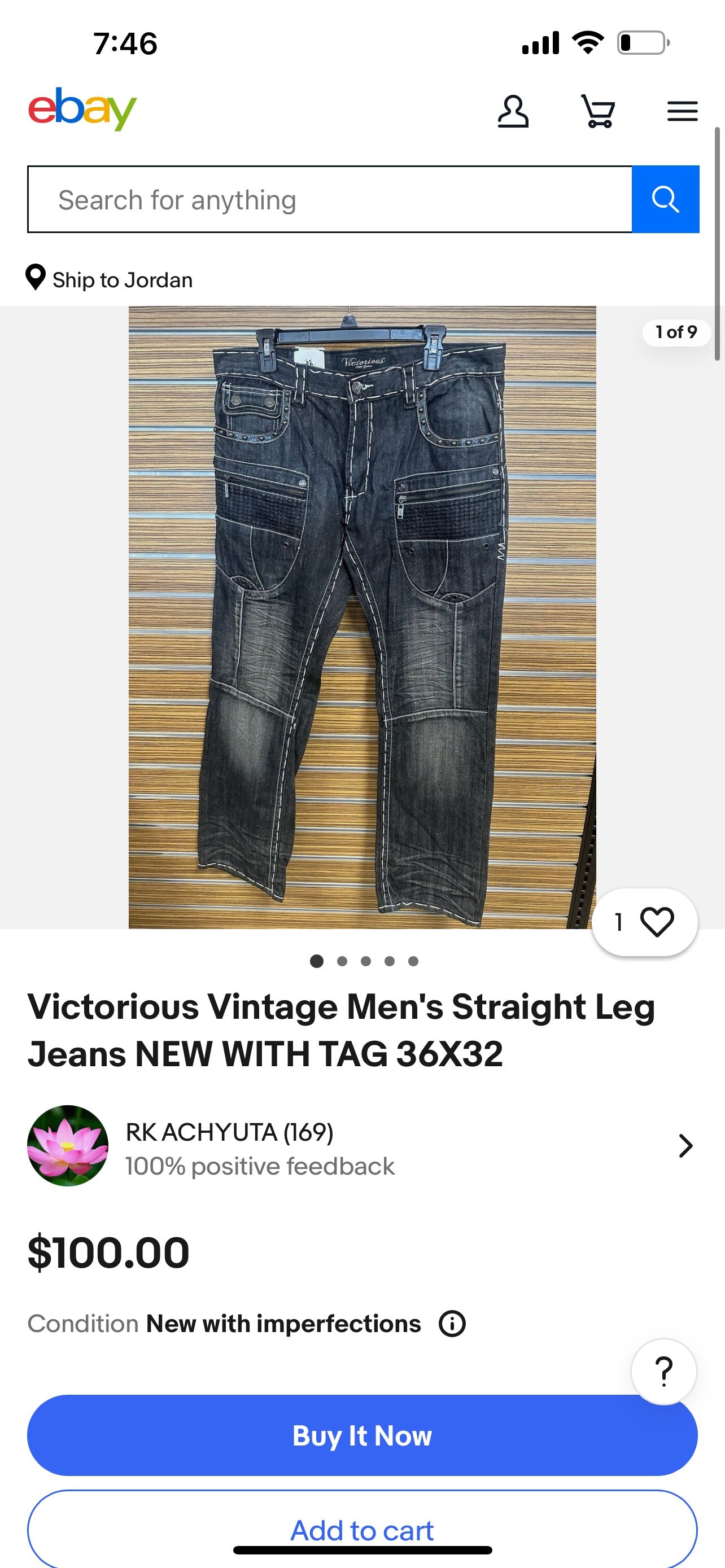Image resolution: width=725 pixels, height=1568 pixels.
Task: Open the hamburger menu
Action: tap(682, 111)
